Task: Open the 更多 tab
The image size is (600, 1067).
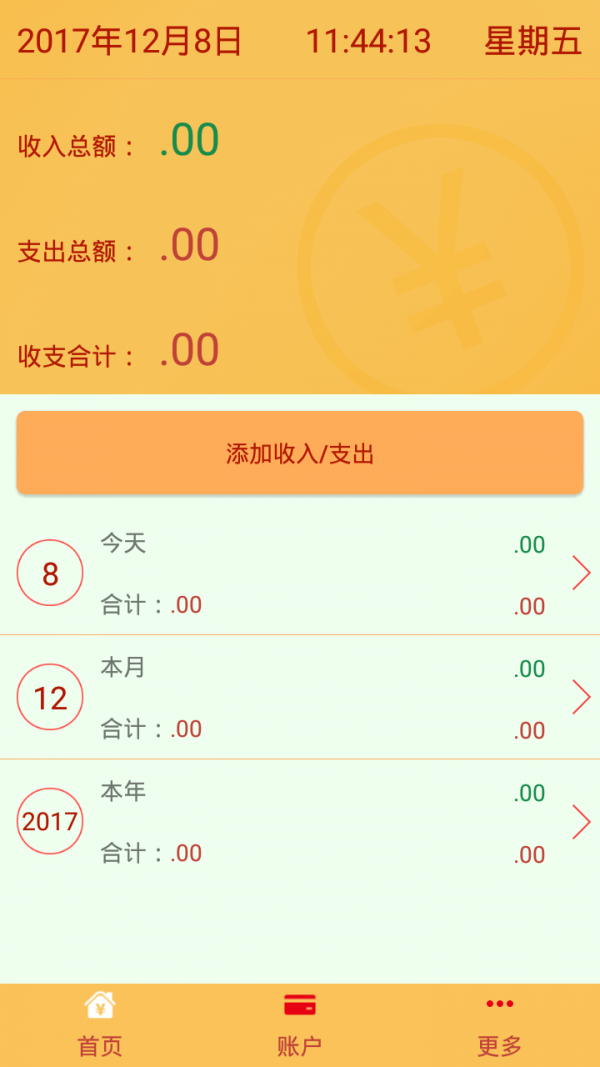Action: pos(499,1024)
